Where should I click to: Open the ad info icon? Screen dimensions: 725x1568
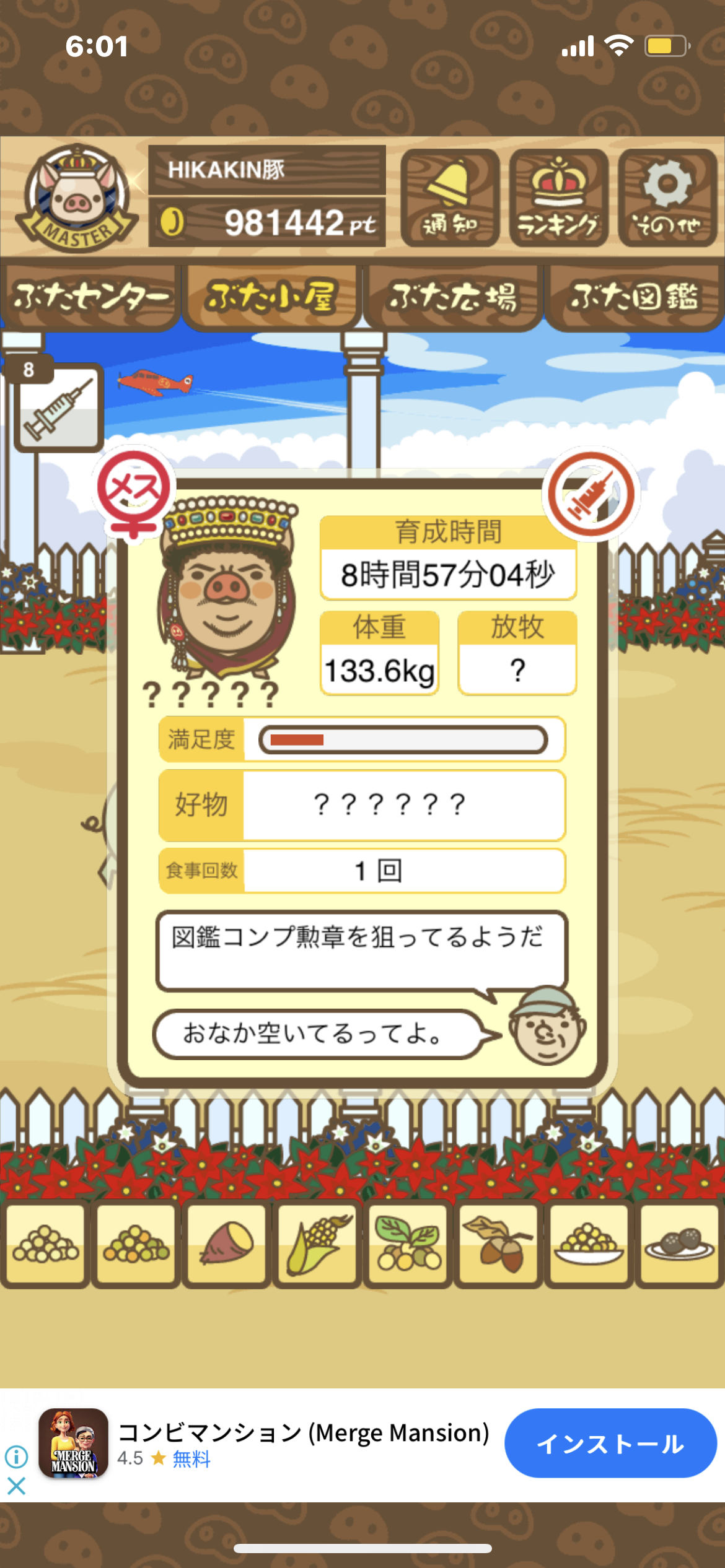point(17,1457)
